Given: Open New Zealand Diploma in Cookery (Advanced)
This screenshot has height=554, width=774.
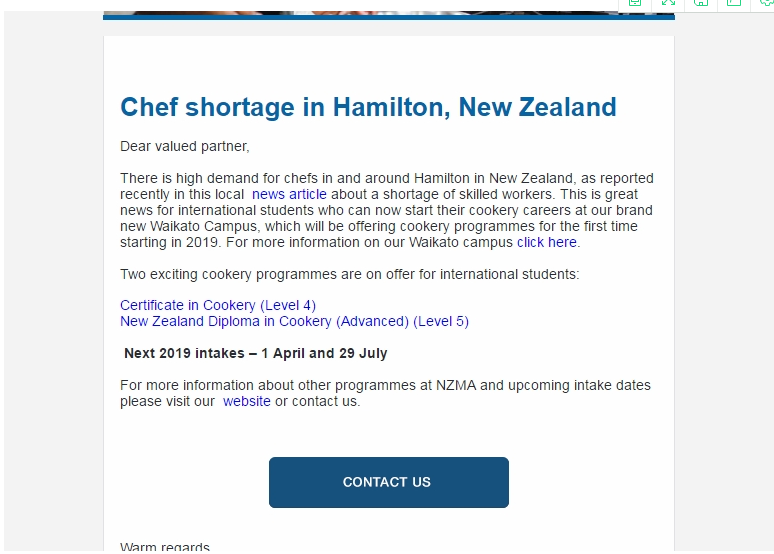Looking at the screenshot, I should [x=294, y=321].
